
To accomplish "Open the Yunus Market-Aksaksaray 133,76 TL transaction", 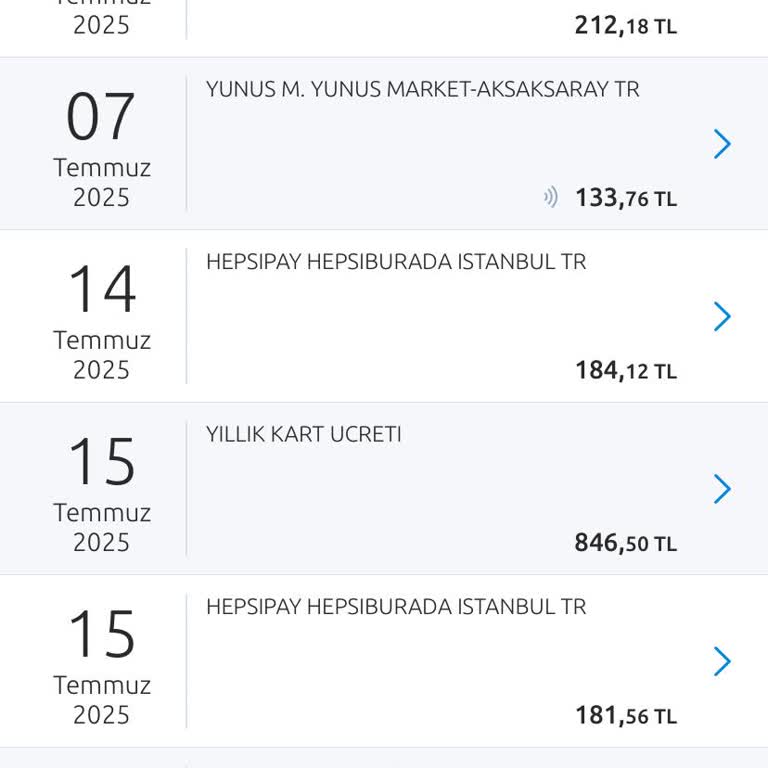I will tap(722, 145).
